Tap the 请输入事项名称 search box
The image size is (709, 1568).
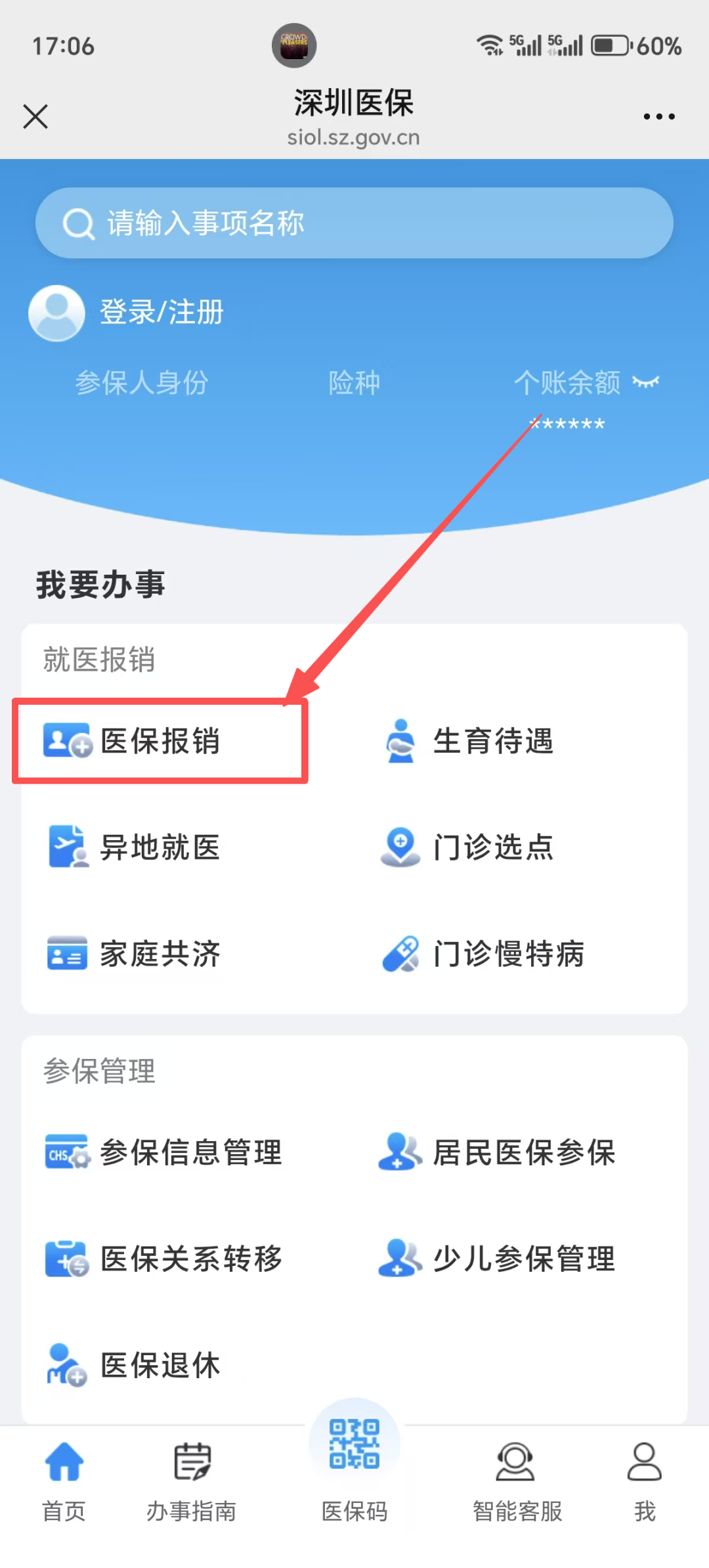coord(354,223)
